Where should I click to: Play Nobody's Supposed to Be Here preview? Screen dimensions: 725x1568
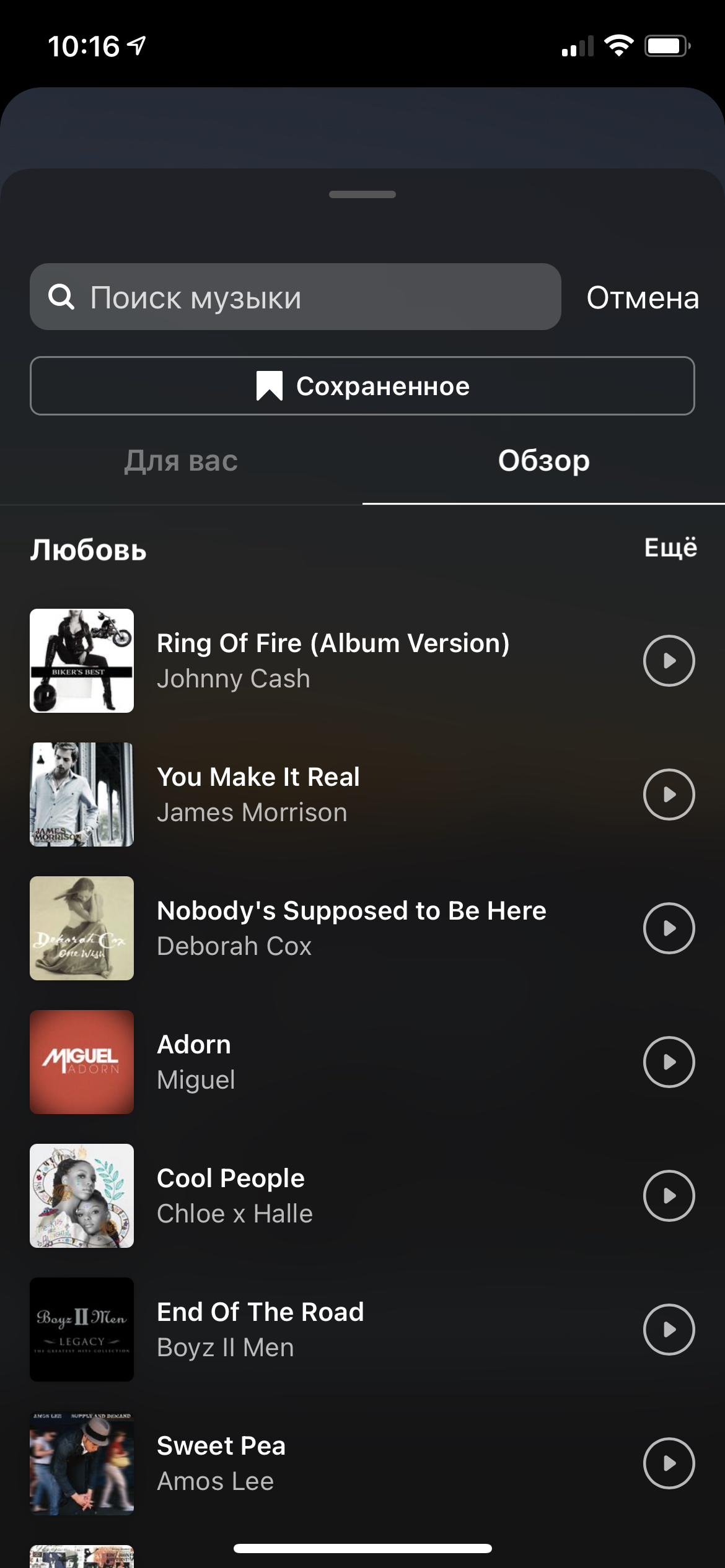pyautogui.click(x=669, y=928)
